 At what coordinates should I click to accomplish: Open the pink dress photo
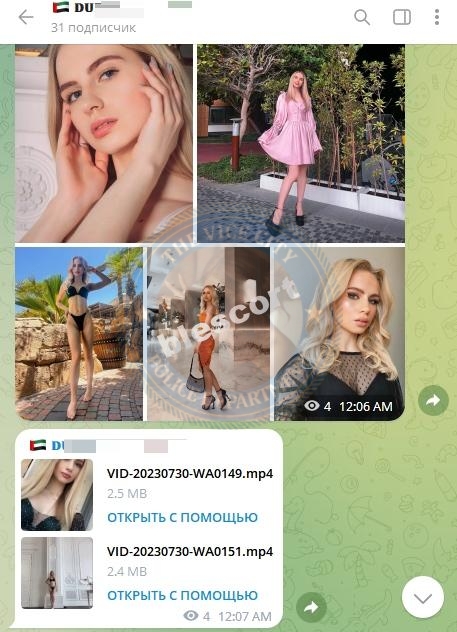[x=301, y=143]
